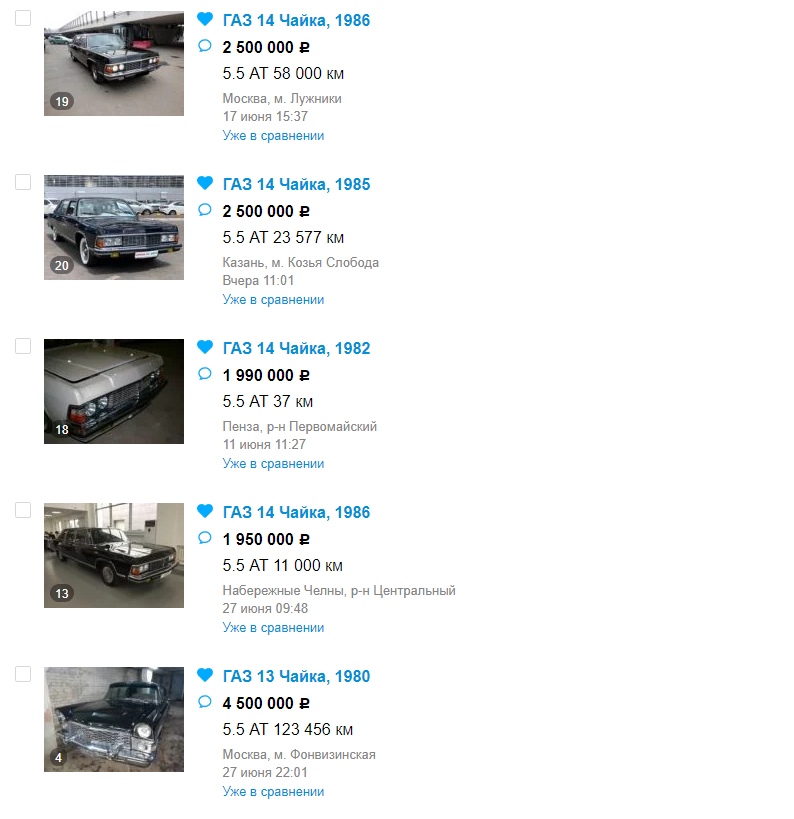Tick the checkbox beside the 58 000 км listing
The image size is (794, 819).
23,18
